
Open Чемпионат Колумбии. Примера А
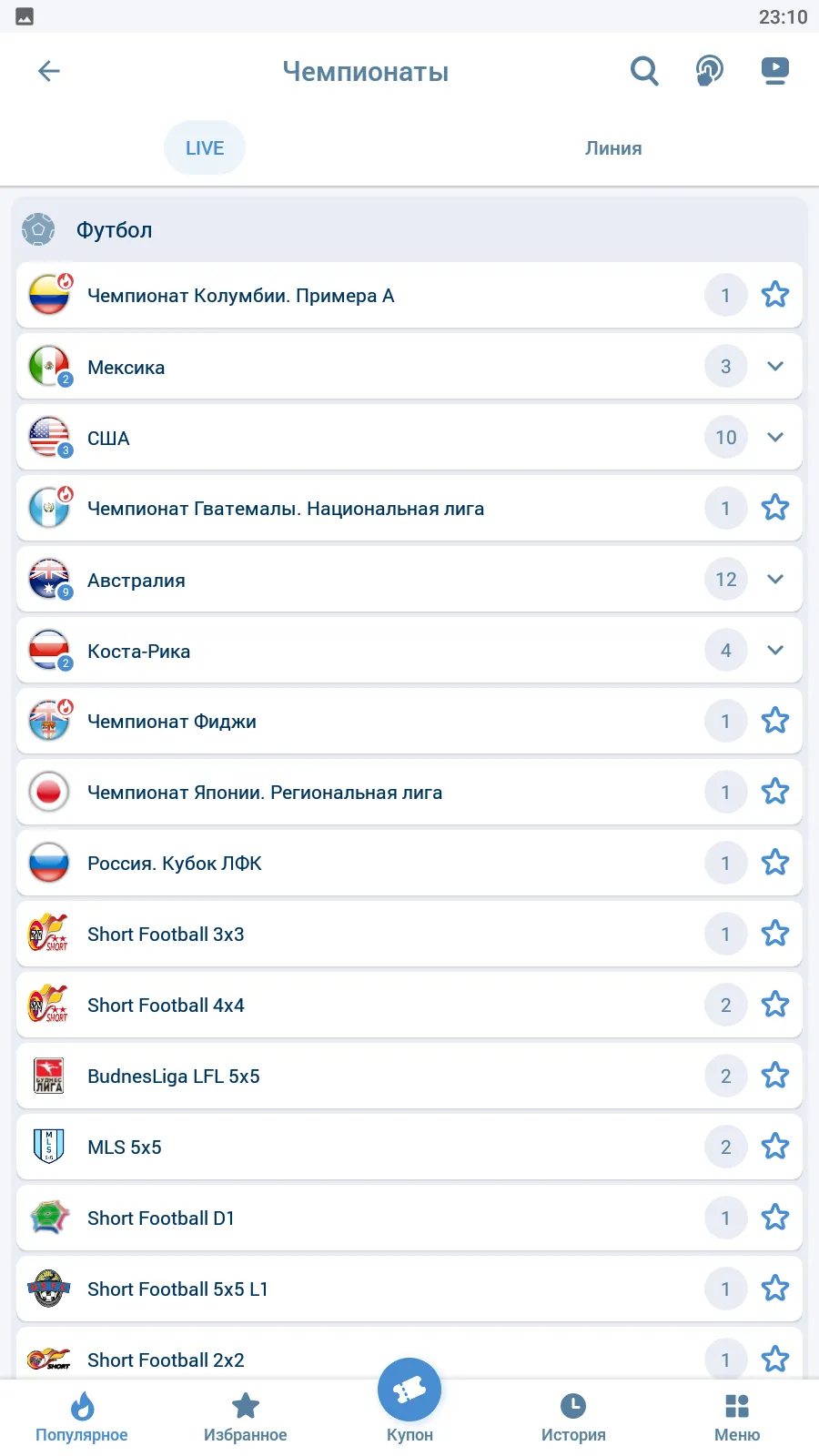click(241, 296)
